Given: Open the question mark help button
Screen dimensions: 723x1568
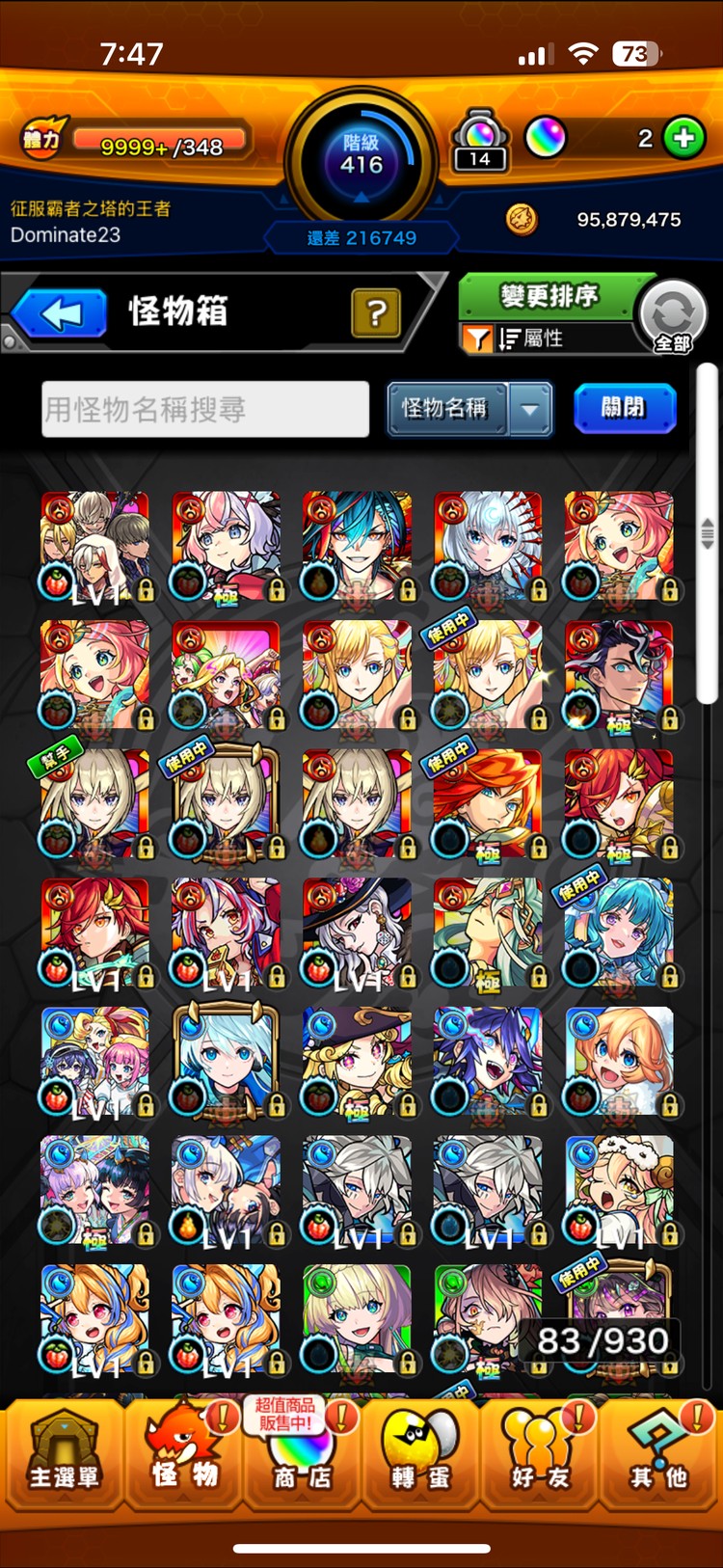Looking at the screenshot, I should [376, 312].
